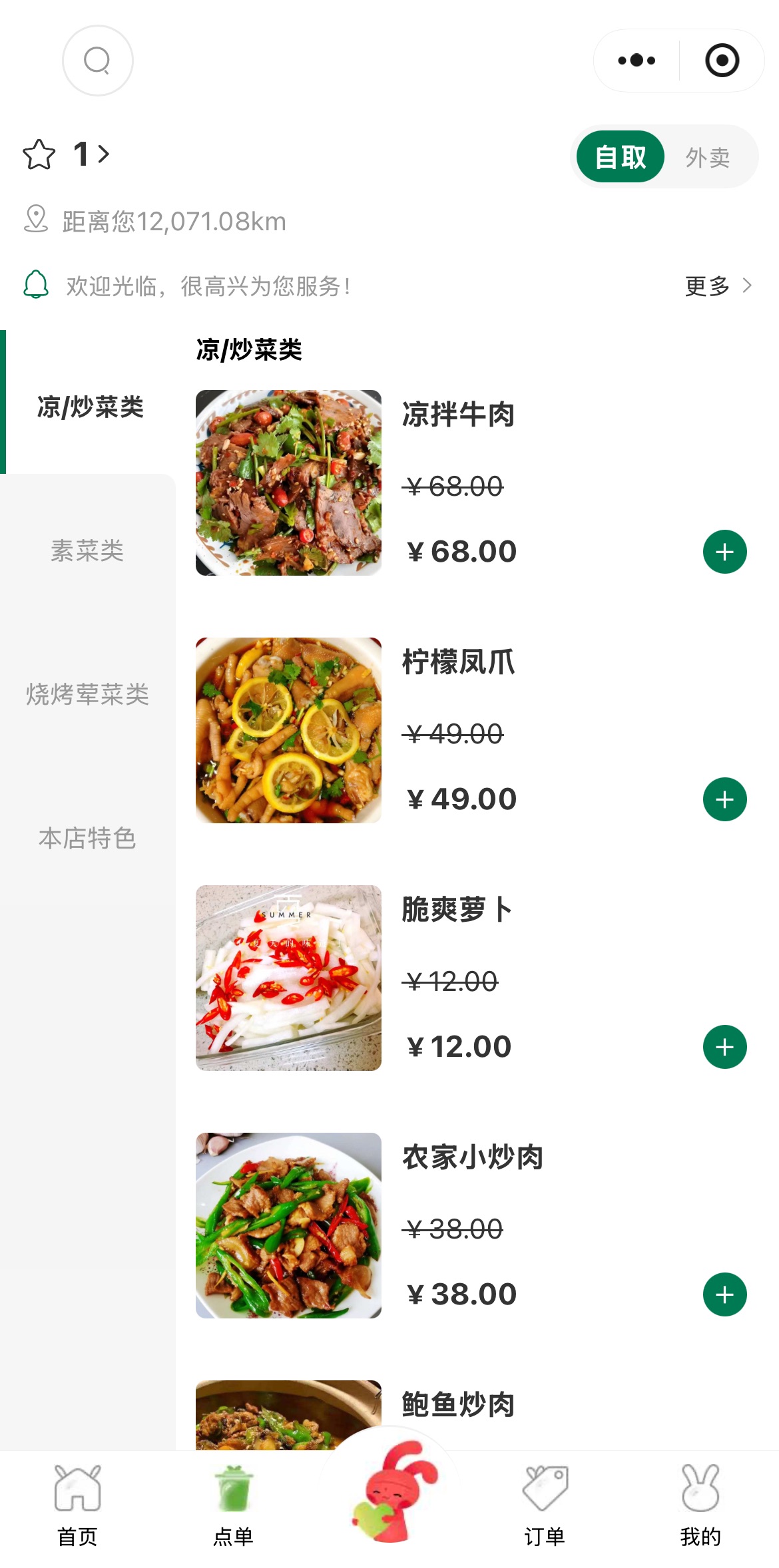
Task: Add 凉拌牛肉 to the cart
Action: click(x=724, y=552)
